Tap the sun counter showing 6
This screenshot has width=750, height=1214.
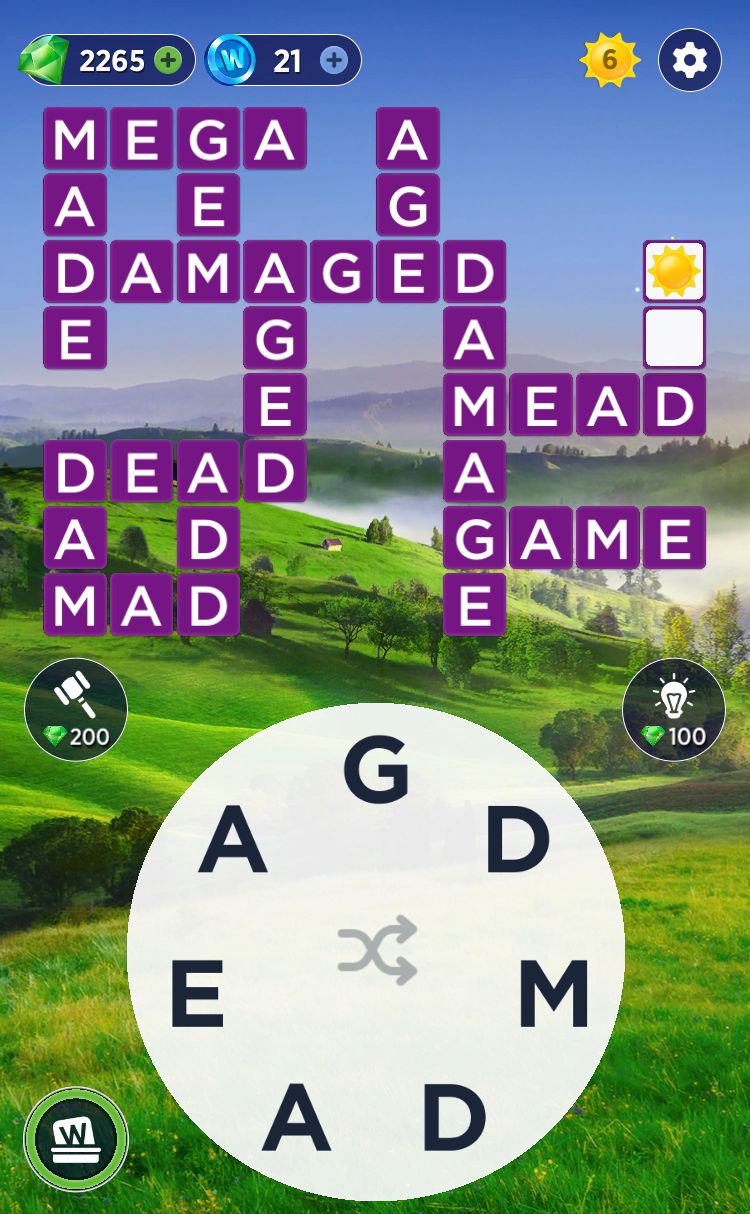(x=609, y=61)
